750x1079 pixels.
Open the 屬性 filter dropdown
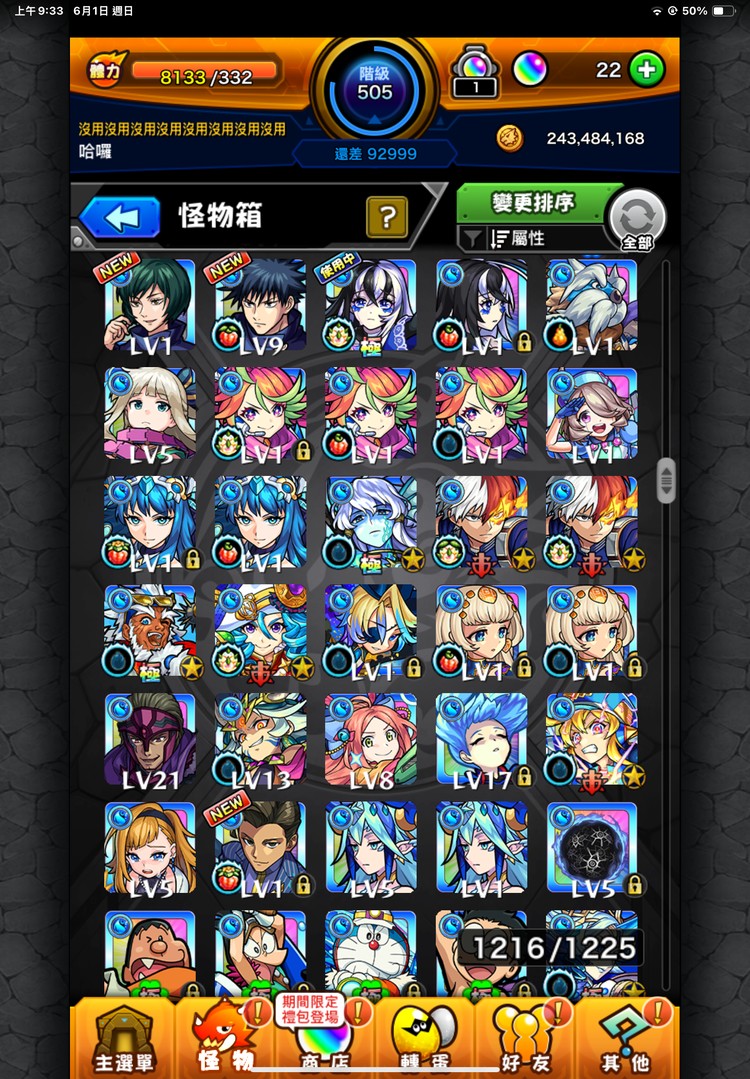530,238
